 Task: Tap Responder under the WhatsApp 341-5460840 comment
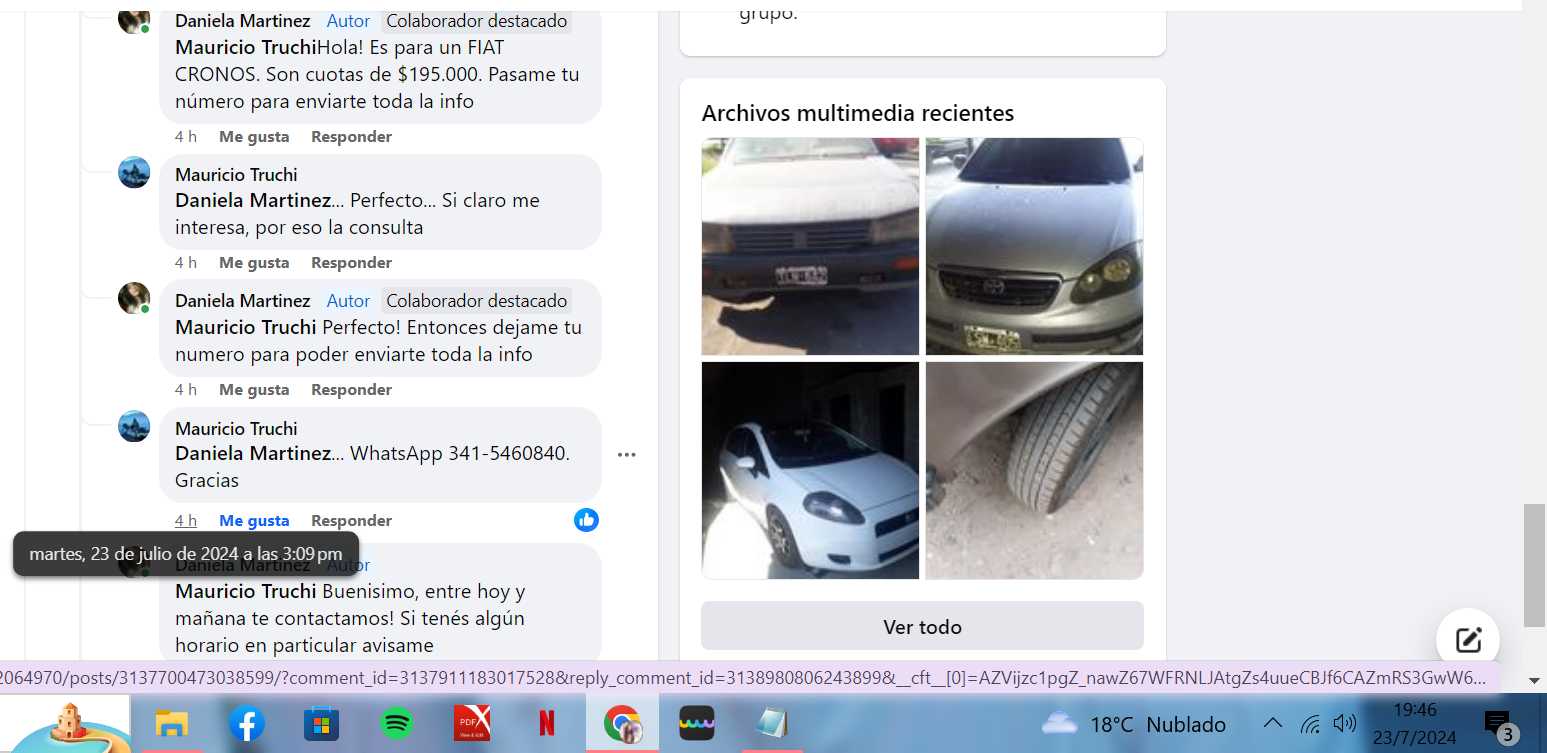[x=351, y=520]
